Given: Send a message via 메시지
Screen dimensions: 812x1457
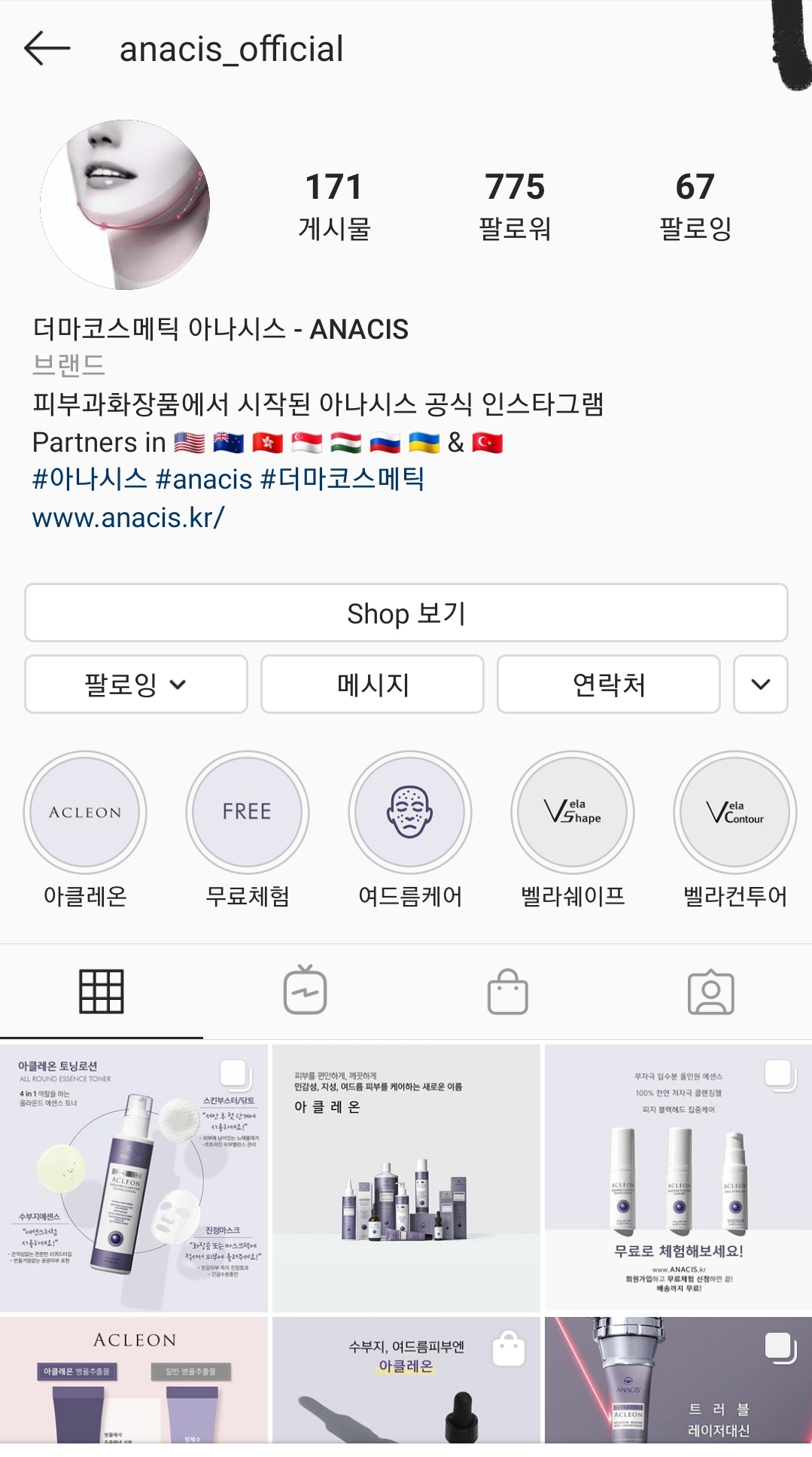Looking at the screenshot, I should (373, 684).
